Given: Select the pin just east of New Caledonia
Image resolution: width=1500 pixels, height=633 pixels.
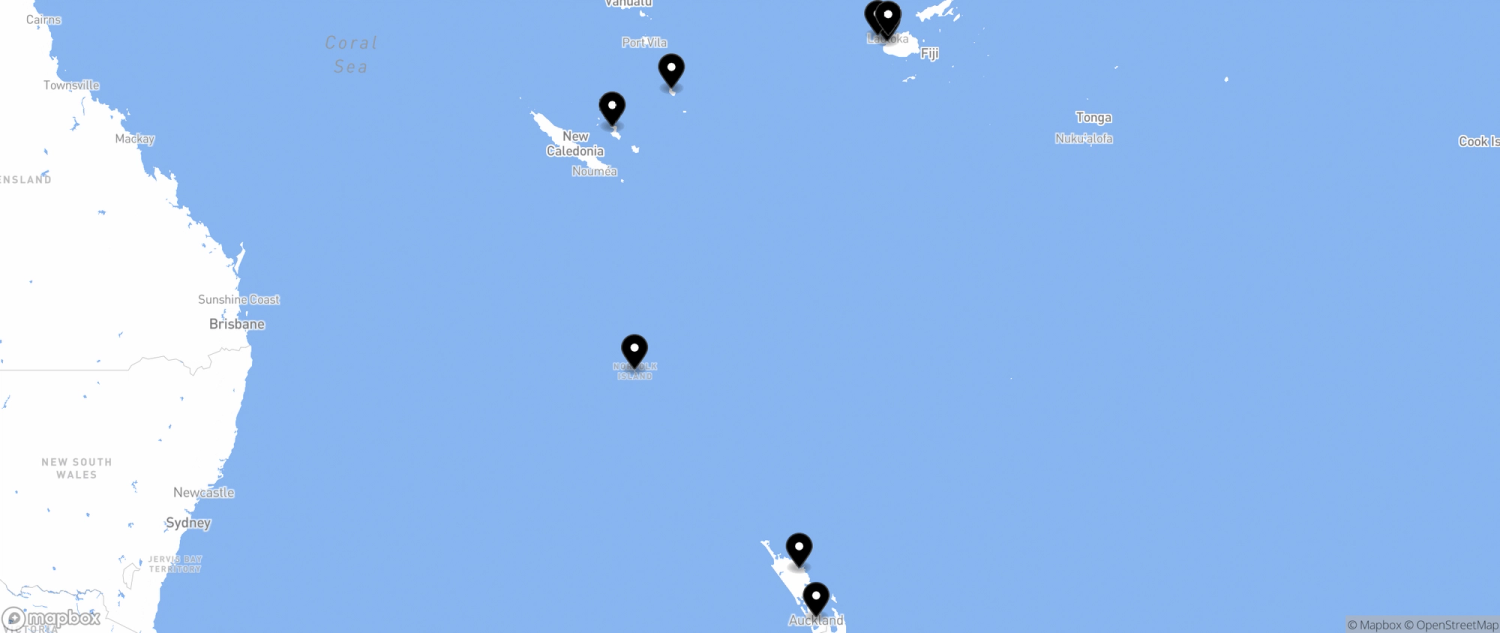Looking at the screenshot, I should [x=612, y=107].
